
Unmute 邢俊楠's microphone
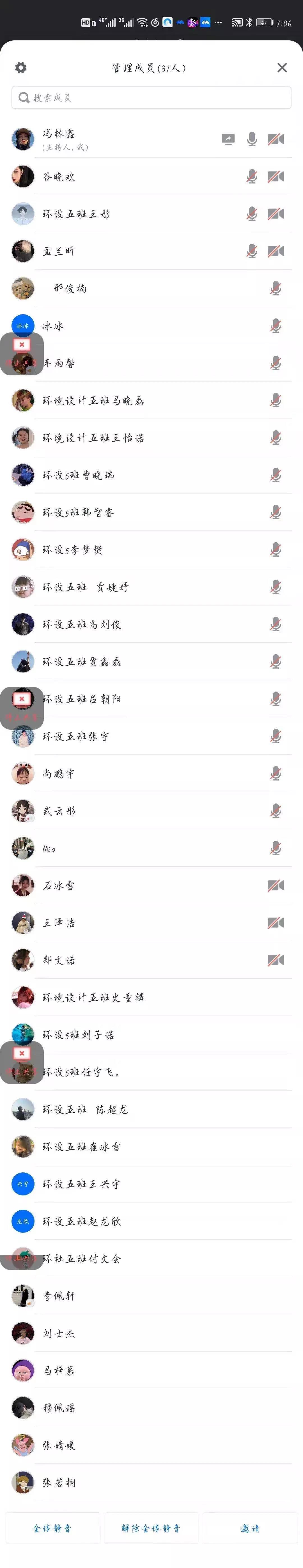pos(276,288)
